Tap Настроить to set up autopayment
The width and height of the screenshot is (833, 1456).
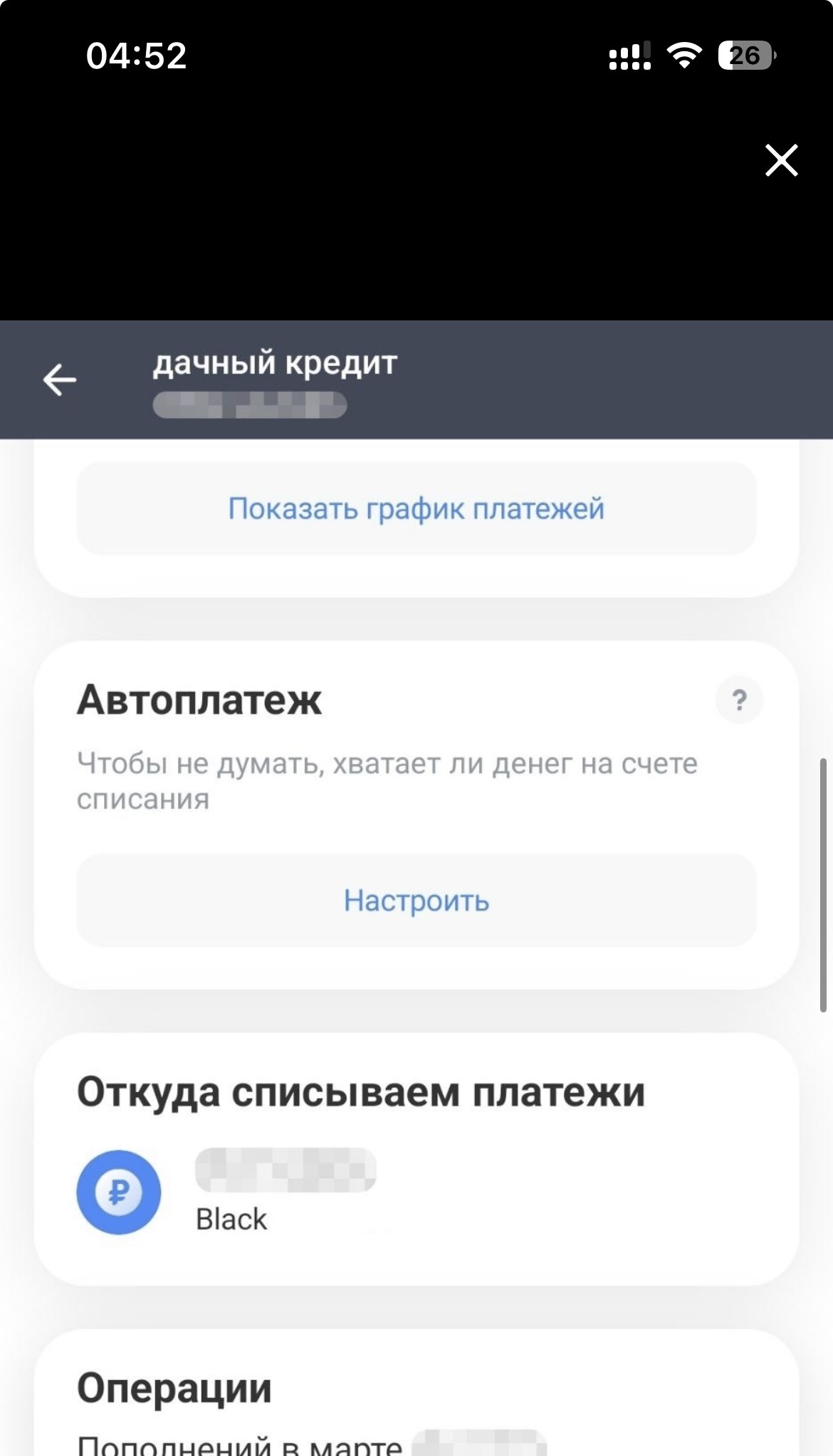416,901
